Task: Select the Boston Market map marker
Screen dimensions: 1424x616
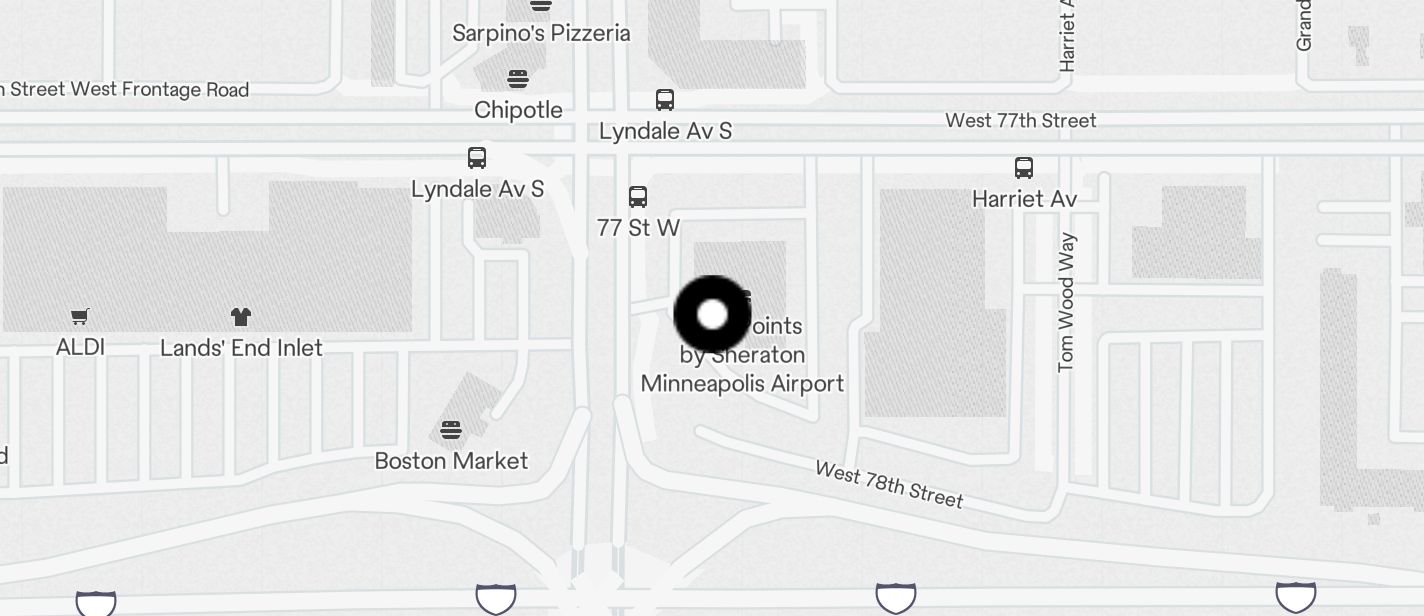Action: click(451, 431)
